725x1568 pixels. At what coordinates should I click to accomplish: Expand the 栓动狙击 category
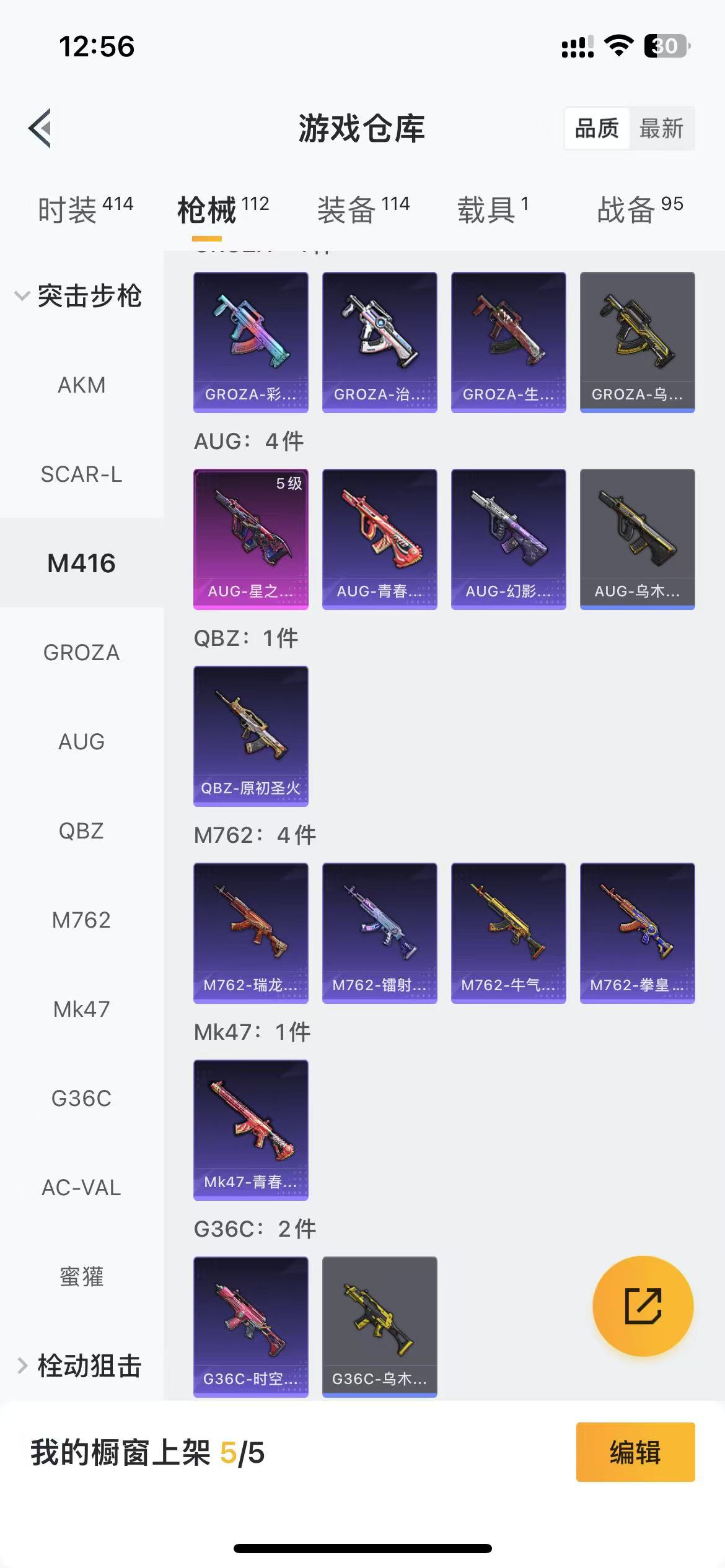coord(79,1365)
